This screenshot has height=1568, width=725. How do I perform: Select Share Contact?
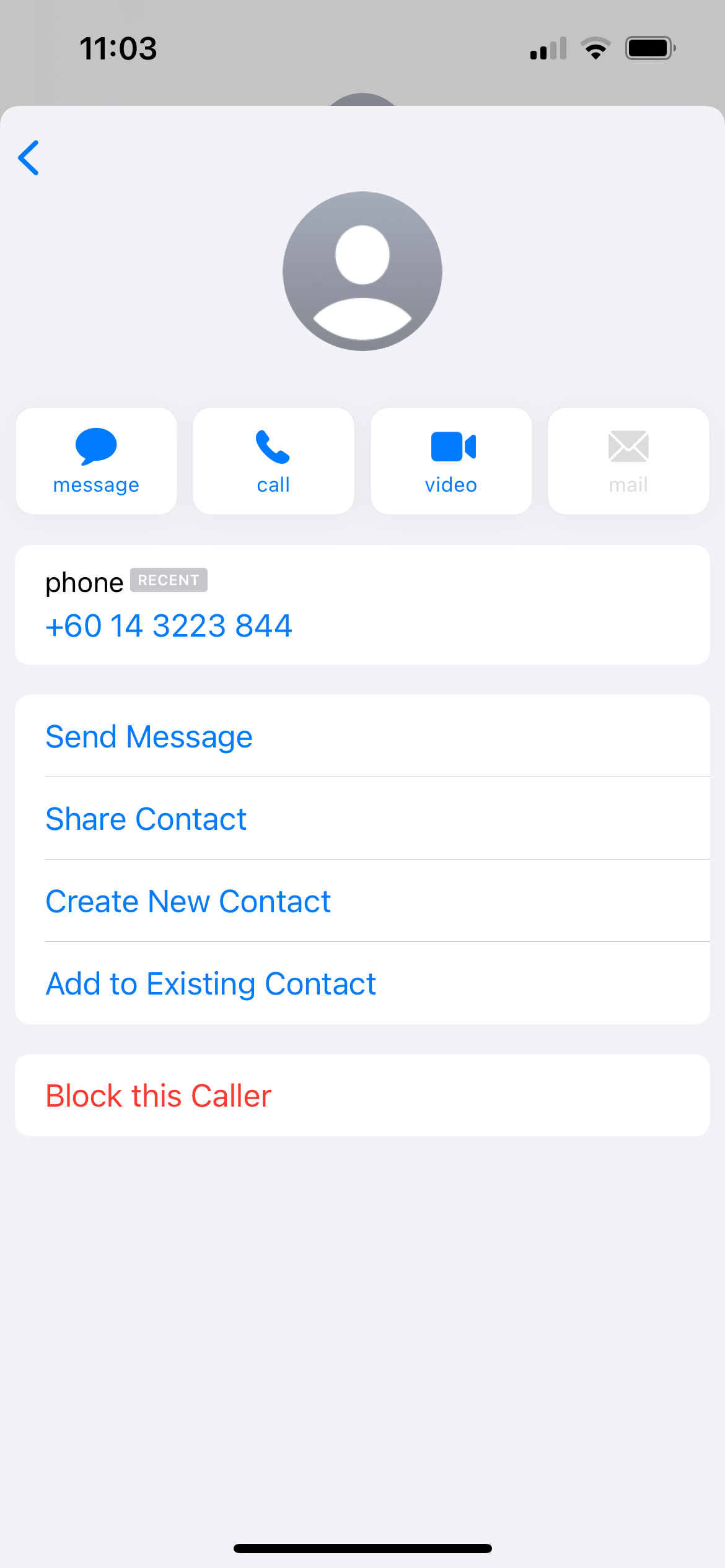pyautogui.click(x=146, y=819)
